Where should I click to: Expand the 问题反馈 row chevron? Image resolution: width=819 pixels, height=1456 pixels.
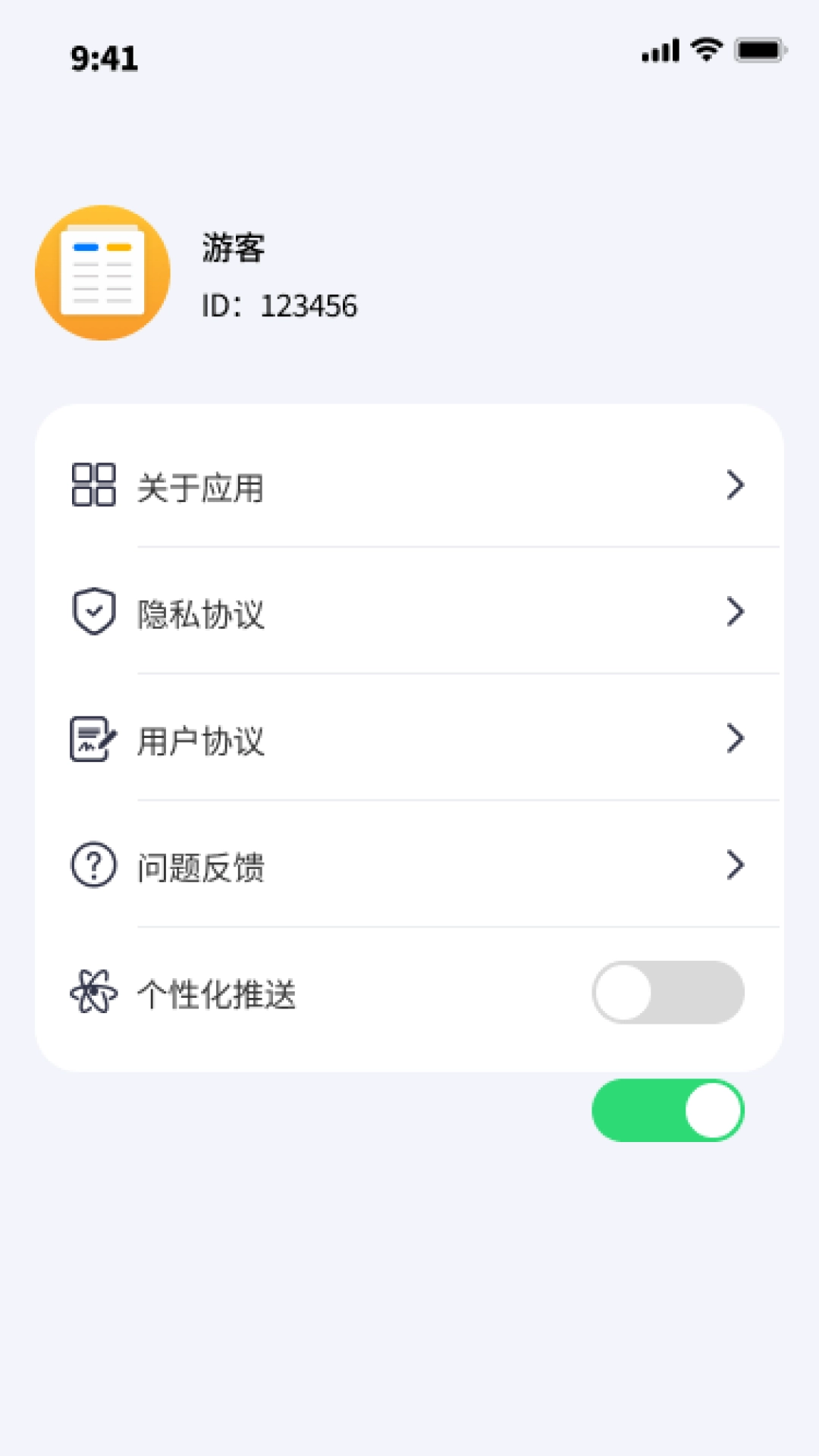(x=734, y=864)
